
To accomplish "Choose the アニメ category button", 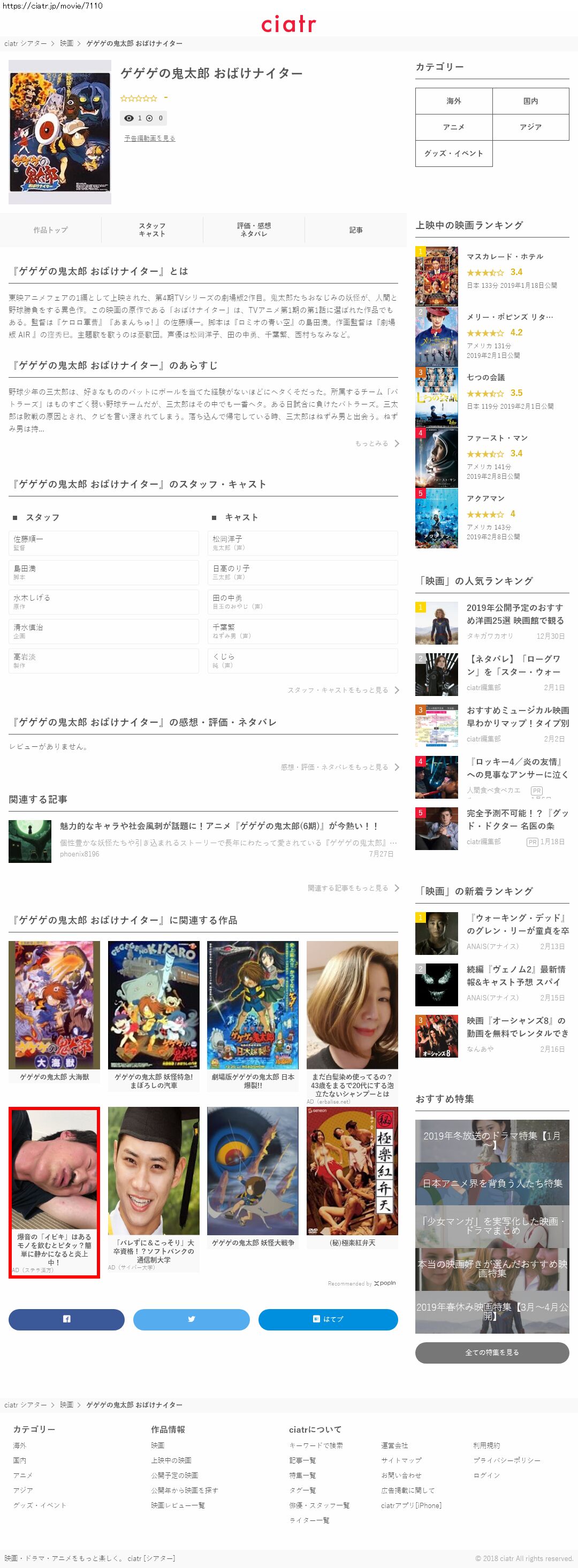I will tap(454, 127).
